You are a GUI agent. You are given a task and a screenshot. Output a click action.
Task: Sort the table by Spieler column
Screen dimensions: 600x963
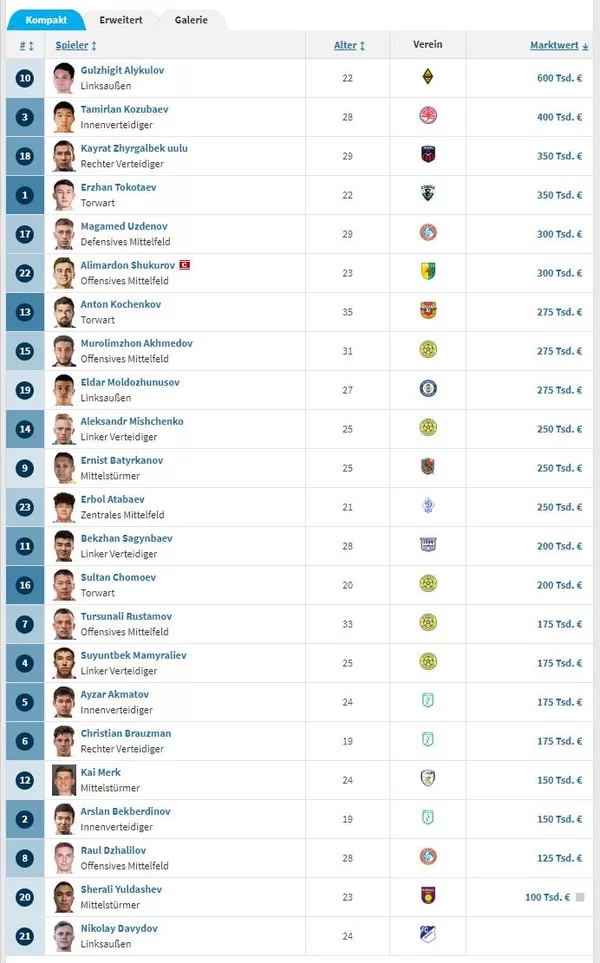71,46
